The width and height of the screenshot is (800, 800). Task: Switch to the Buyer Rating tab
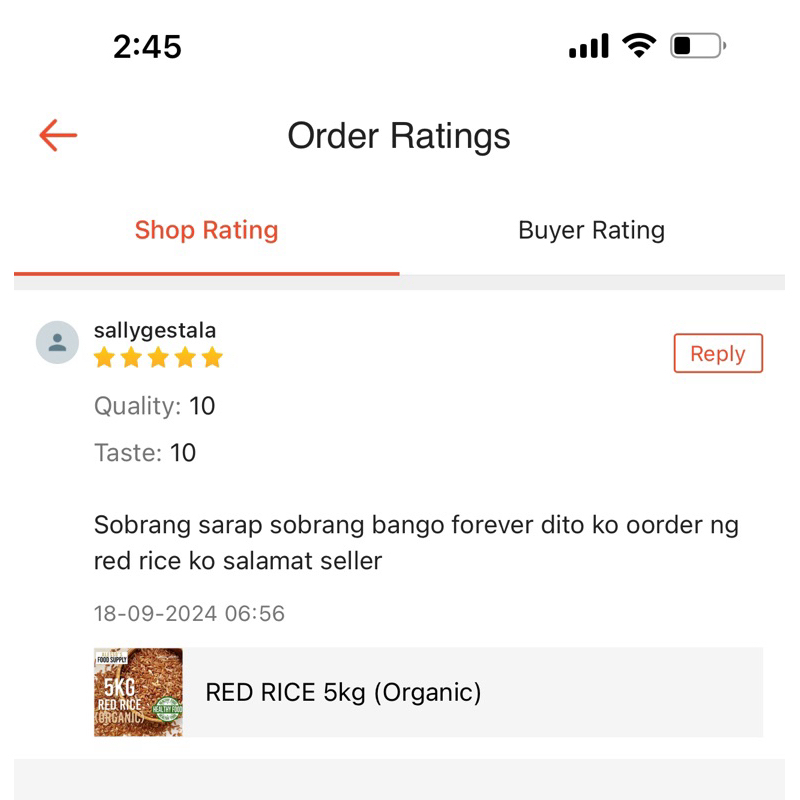pyautogui.click(x=591, y=230)
